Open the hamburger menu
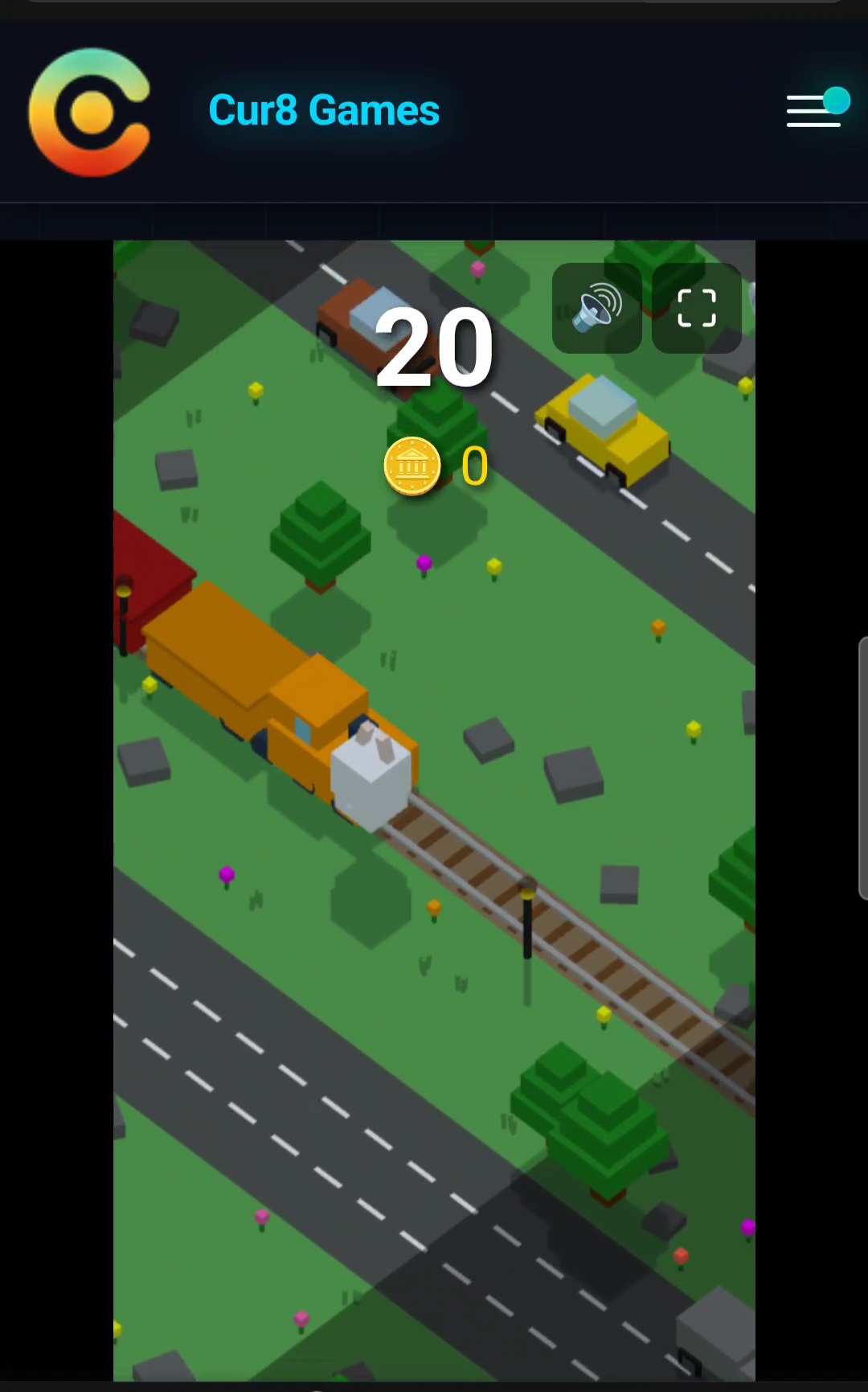The width and height of the screenshot is (868, 1392). point(814,110)
